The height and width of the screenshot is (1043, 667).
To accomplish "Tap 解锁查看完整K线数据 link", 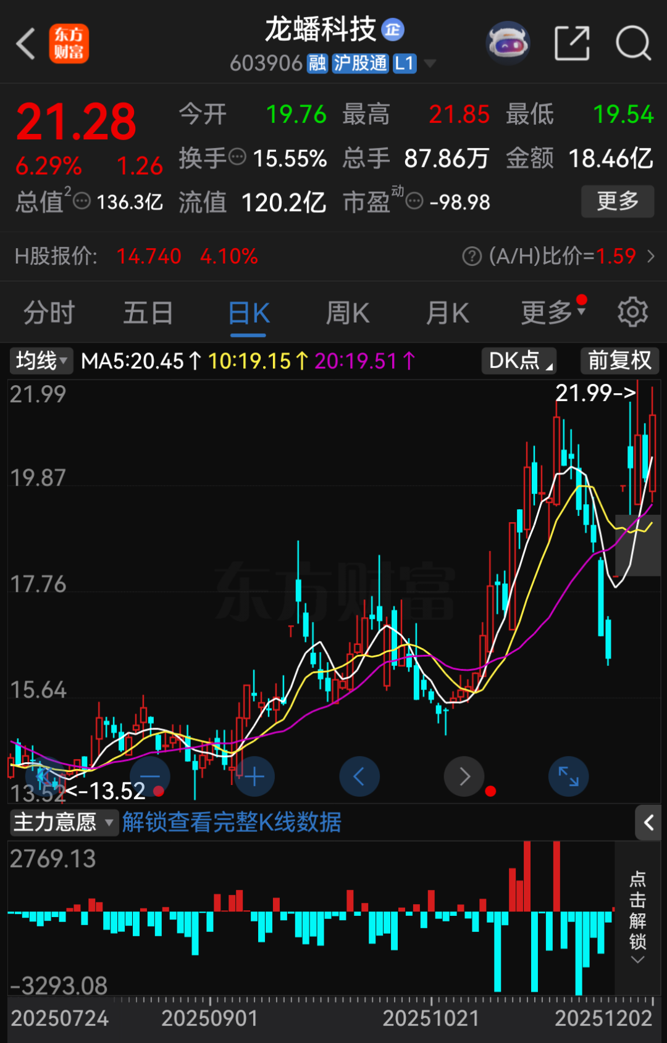I will tap(232, 823).
